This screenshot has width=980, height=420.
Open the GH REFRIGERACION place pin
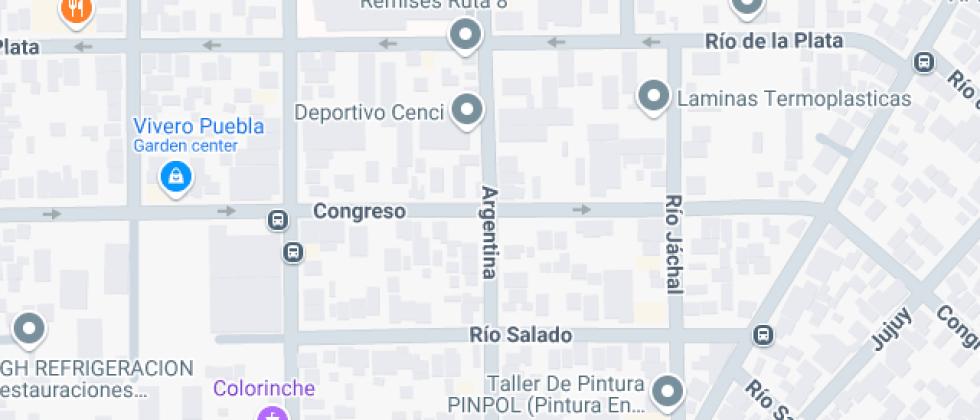pos(29,328)
